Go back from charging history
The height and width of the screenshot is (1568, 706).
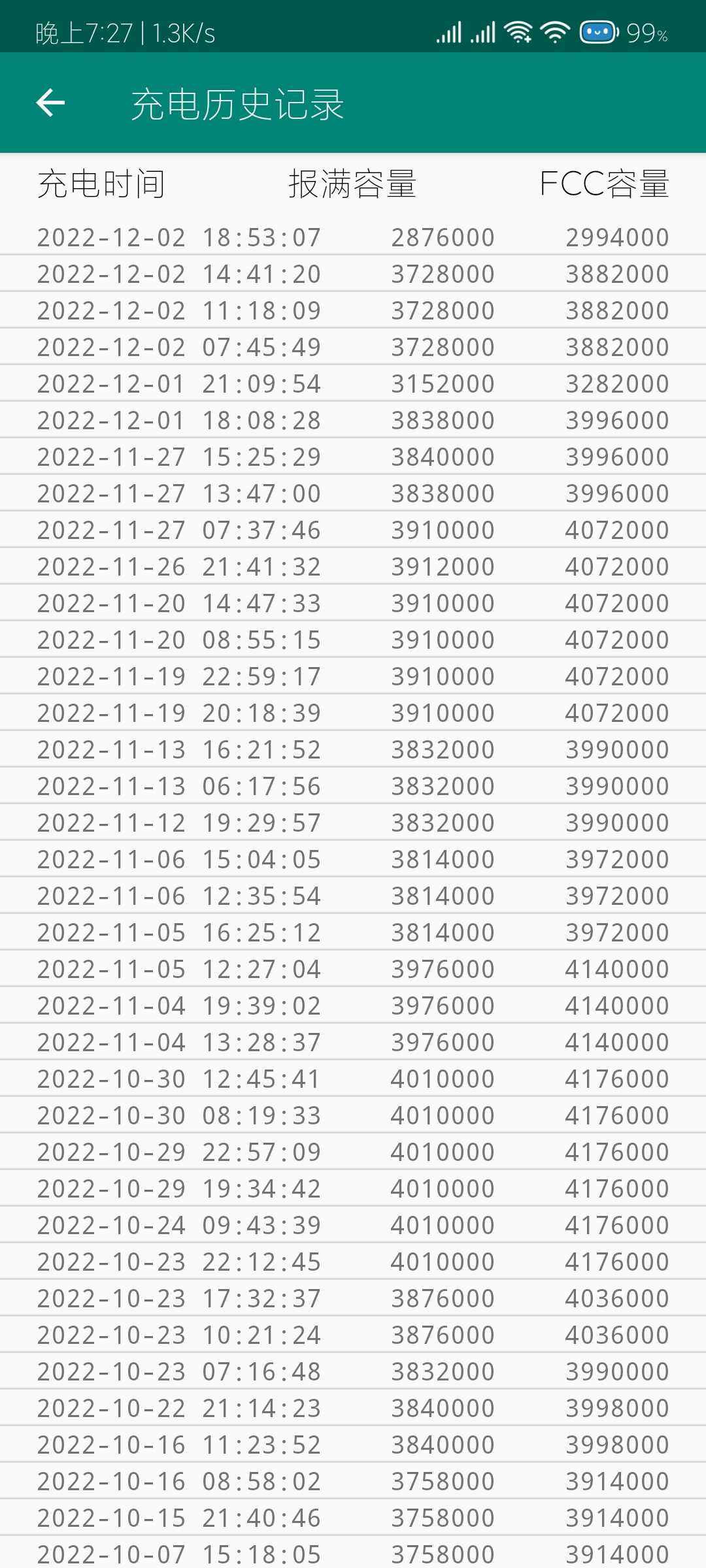click(50, 103)
